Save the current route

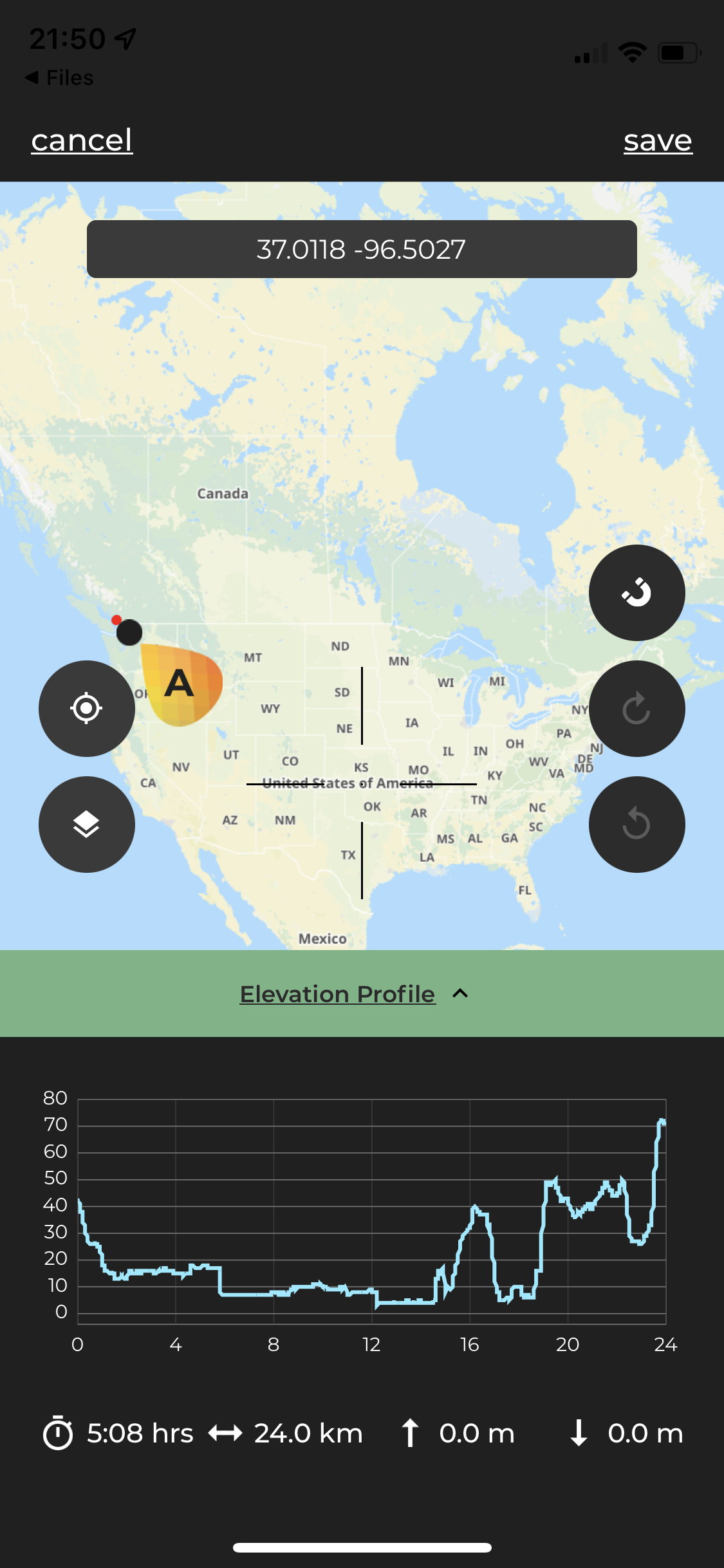click(x=657, y=140)
